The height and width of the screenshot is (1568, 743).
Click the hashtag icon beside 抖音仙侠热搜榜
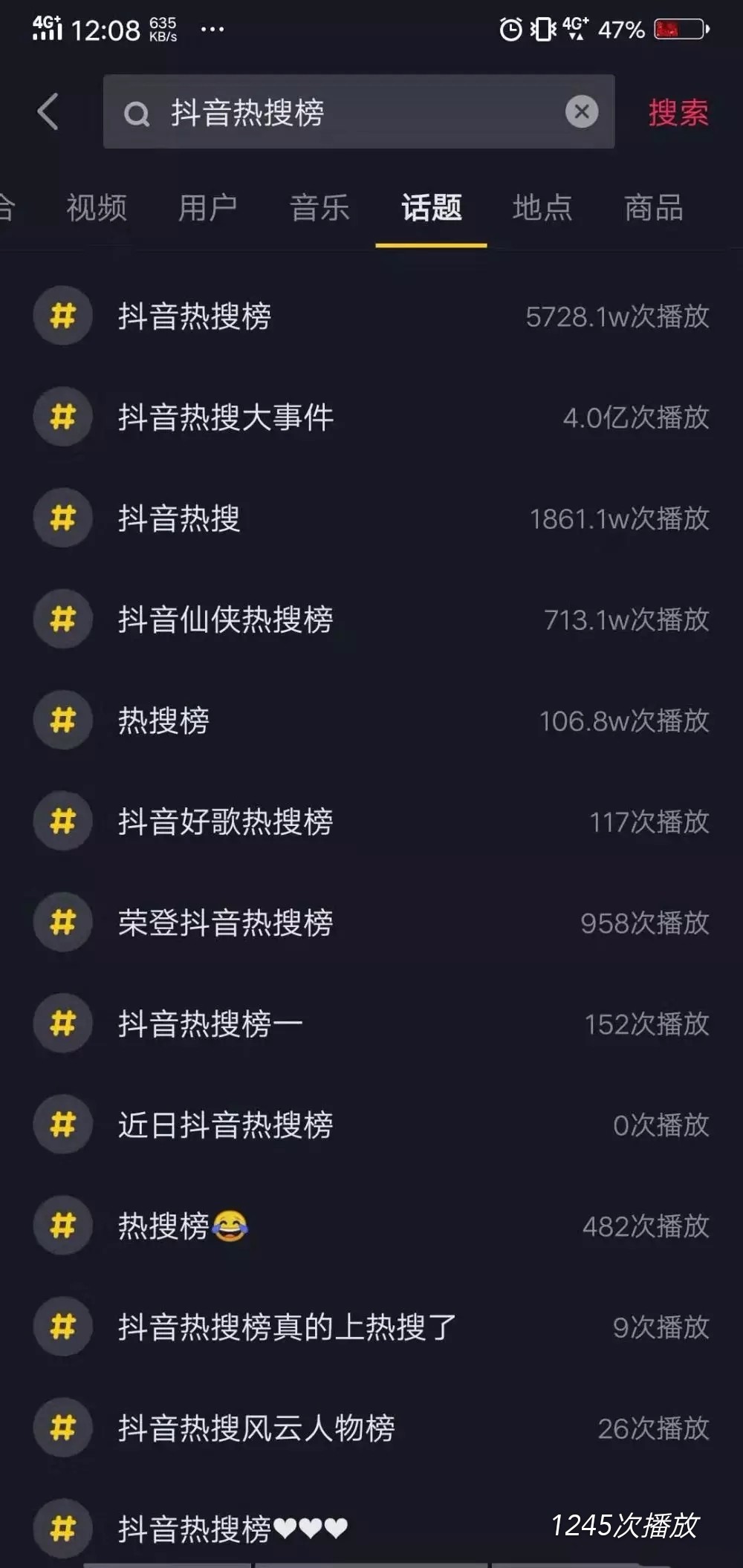tap(63, 619)
